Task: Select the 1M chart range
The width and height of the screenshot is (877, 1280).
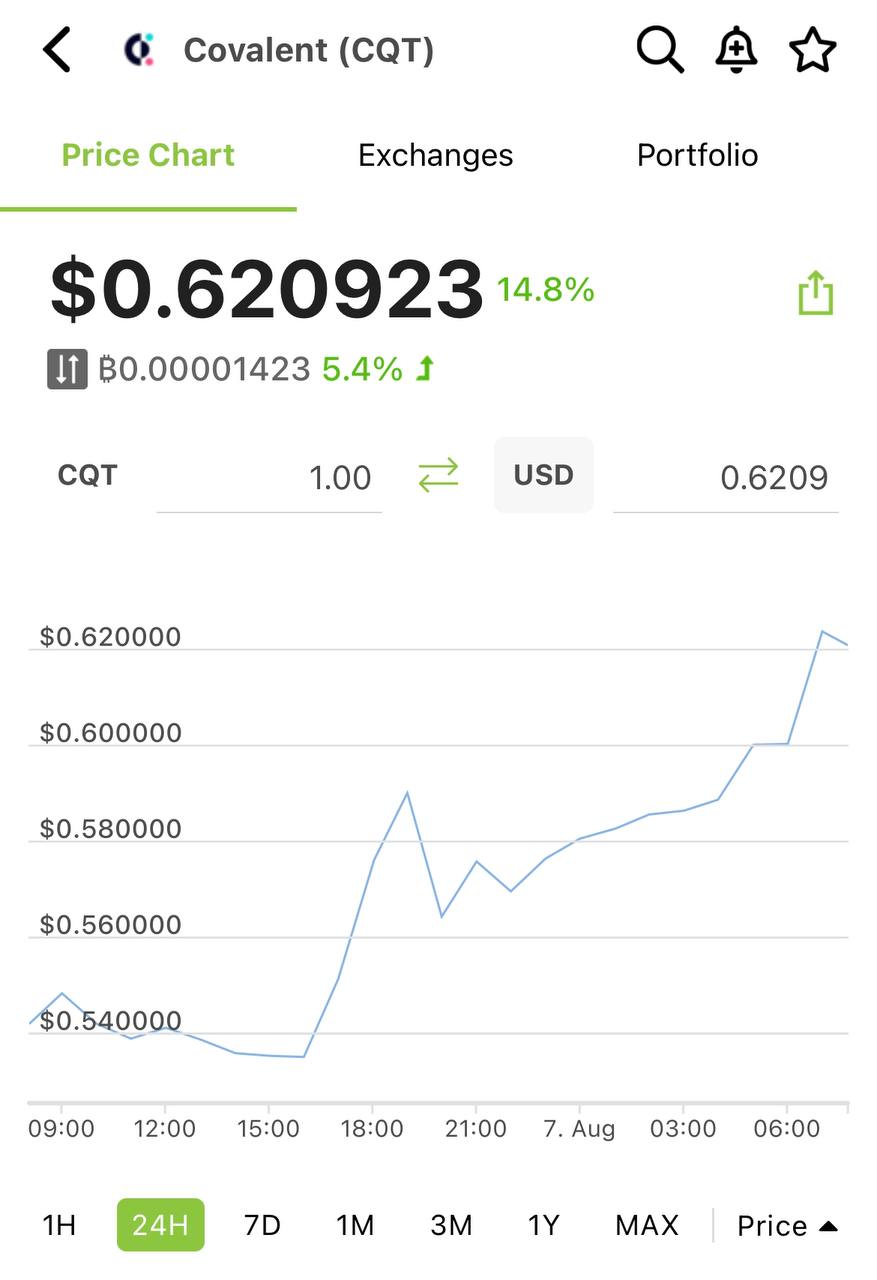Action: point(355,1225)
